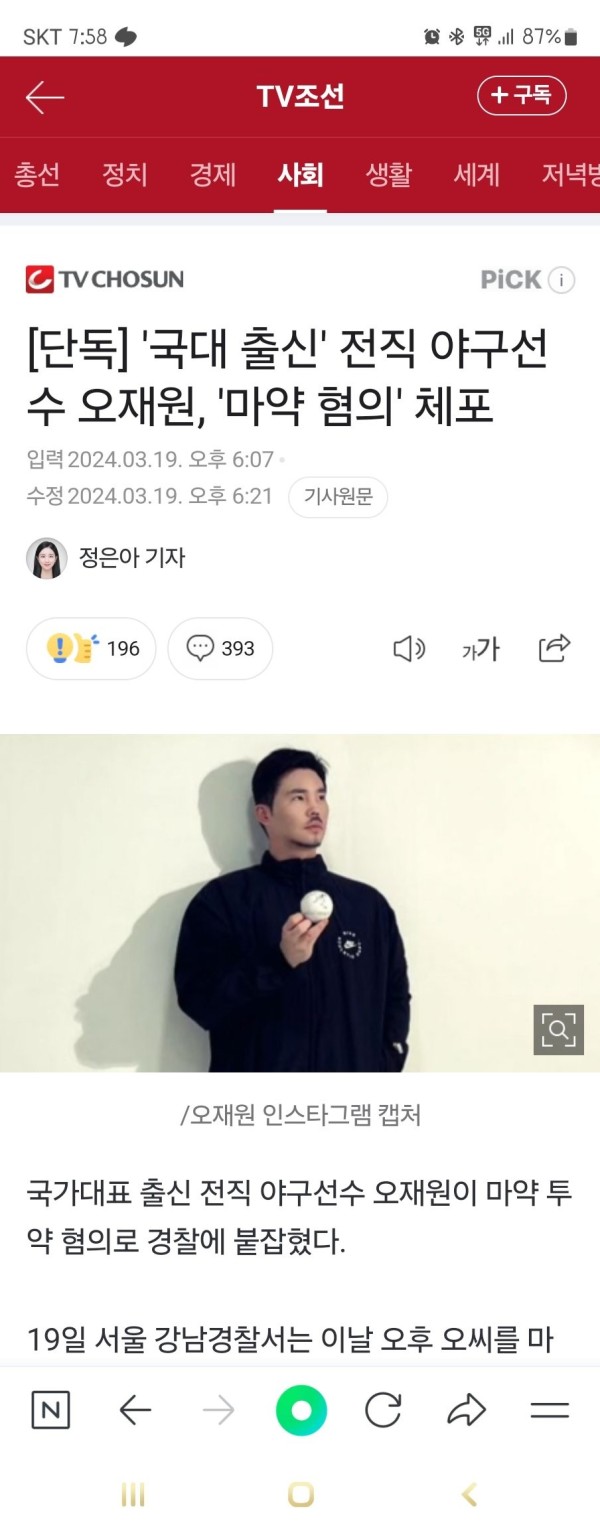Go back using the header arrow
Screen dimensions: 600x1537
(x=44, y=97)
